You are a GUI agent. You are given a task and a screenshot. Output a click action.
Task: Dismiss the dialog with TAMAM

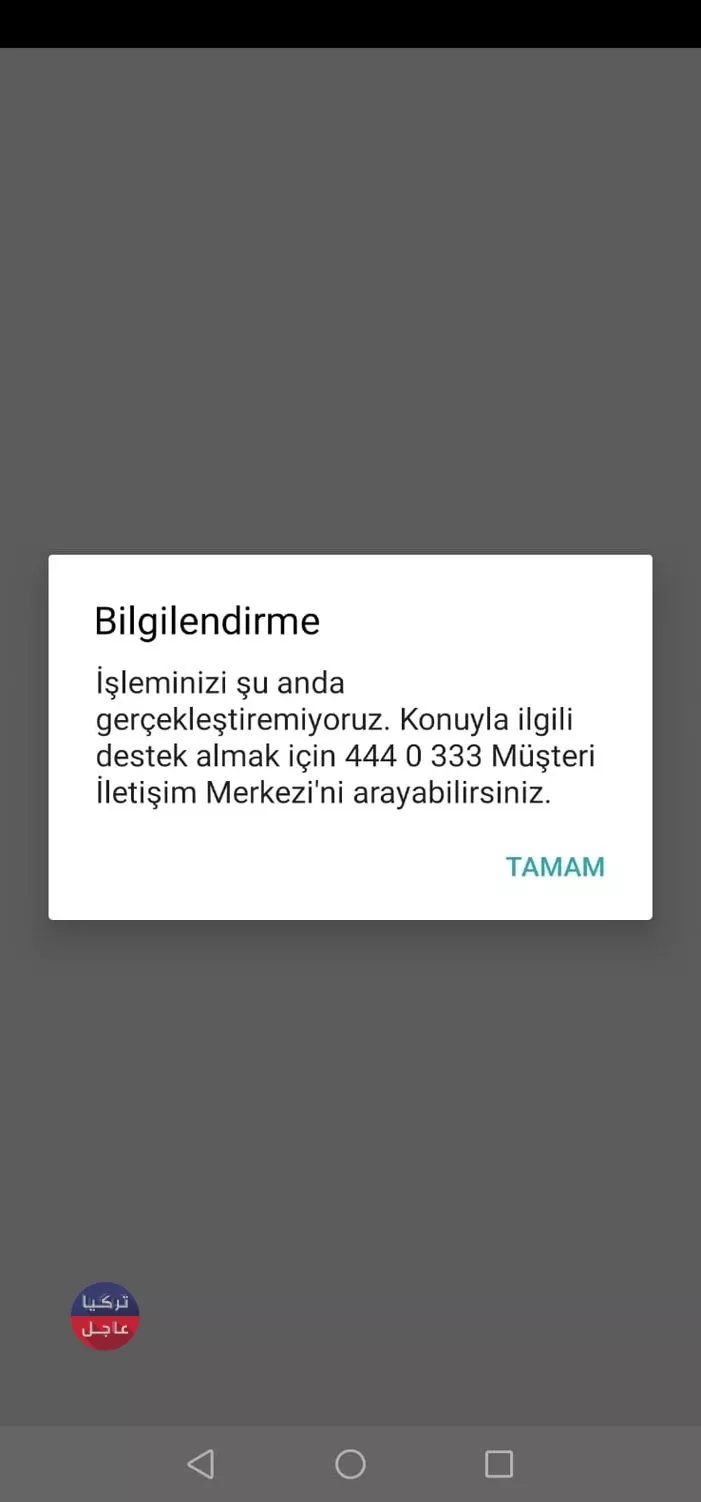[555, 866]
